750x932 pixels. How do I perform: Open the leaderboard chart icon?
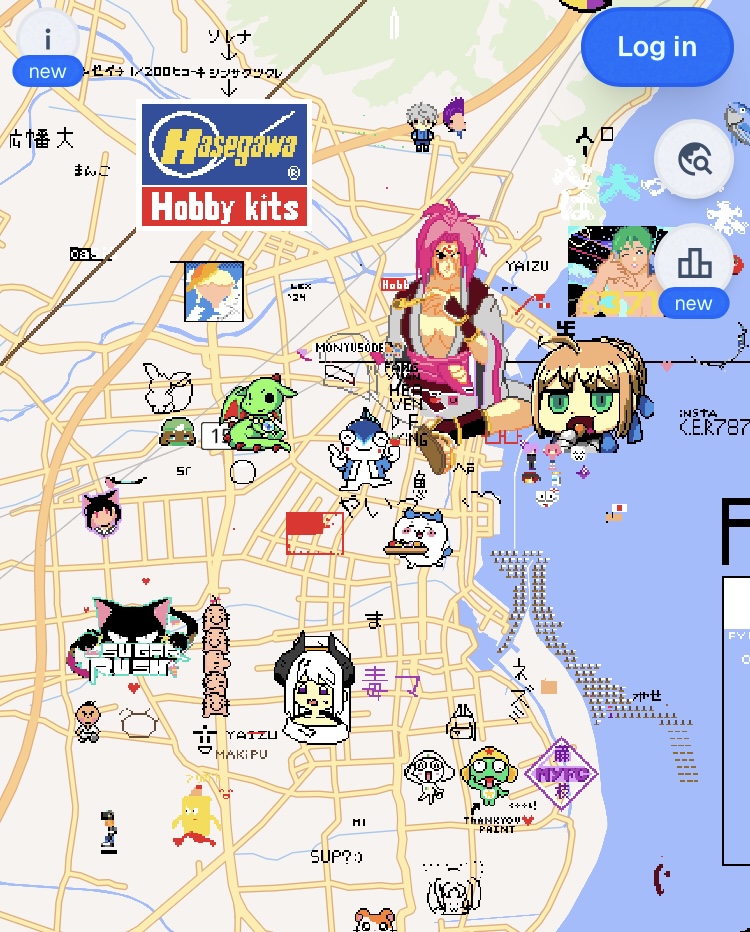pyautogui.click(x=693, y=263)
